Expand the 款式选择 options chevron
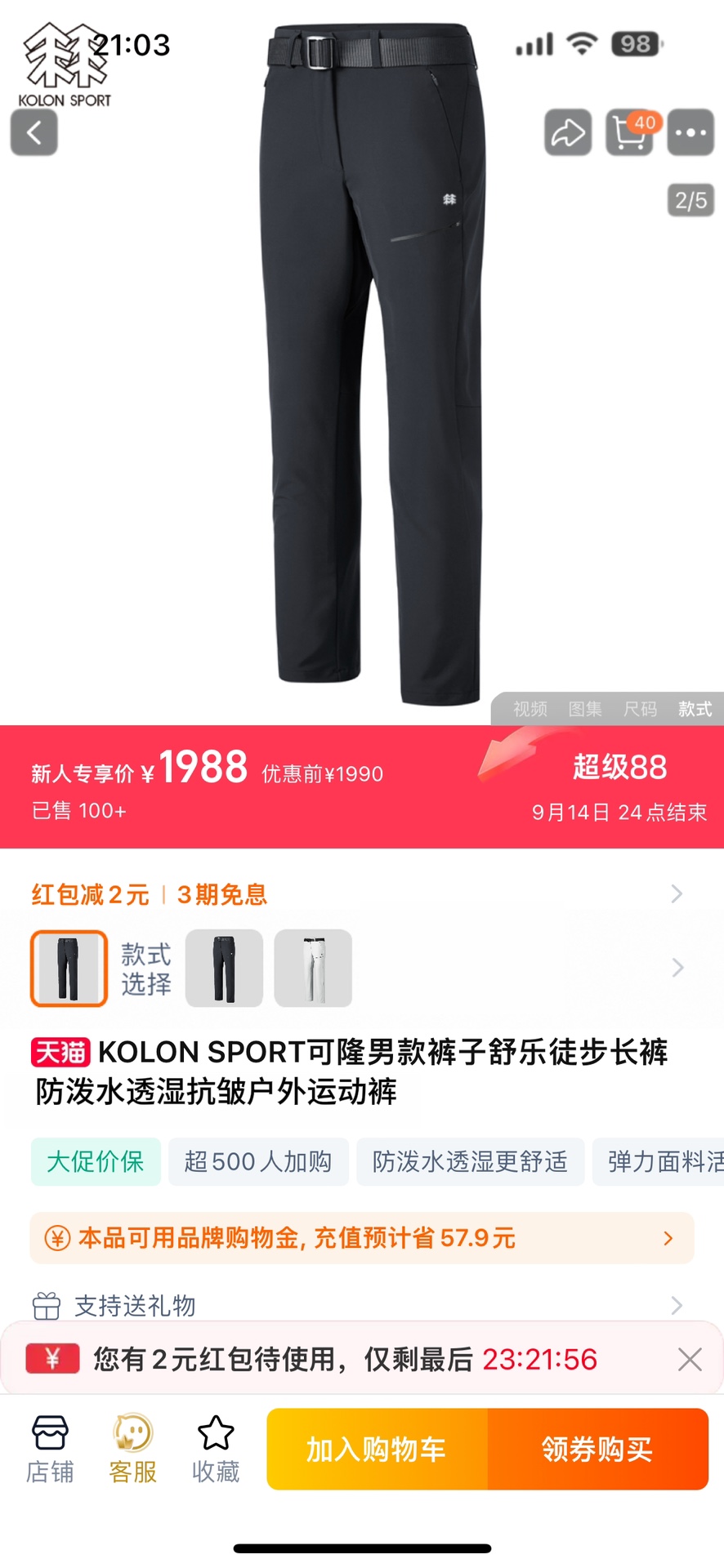Viewport: 724px width, 1568px height. 677,968
